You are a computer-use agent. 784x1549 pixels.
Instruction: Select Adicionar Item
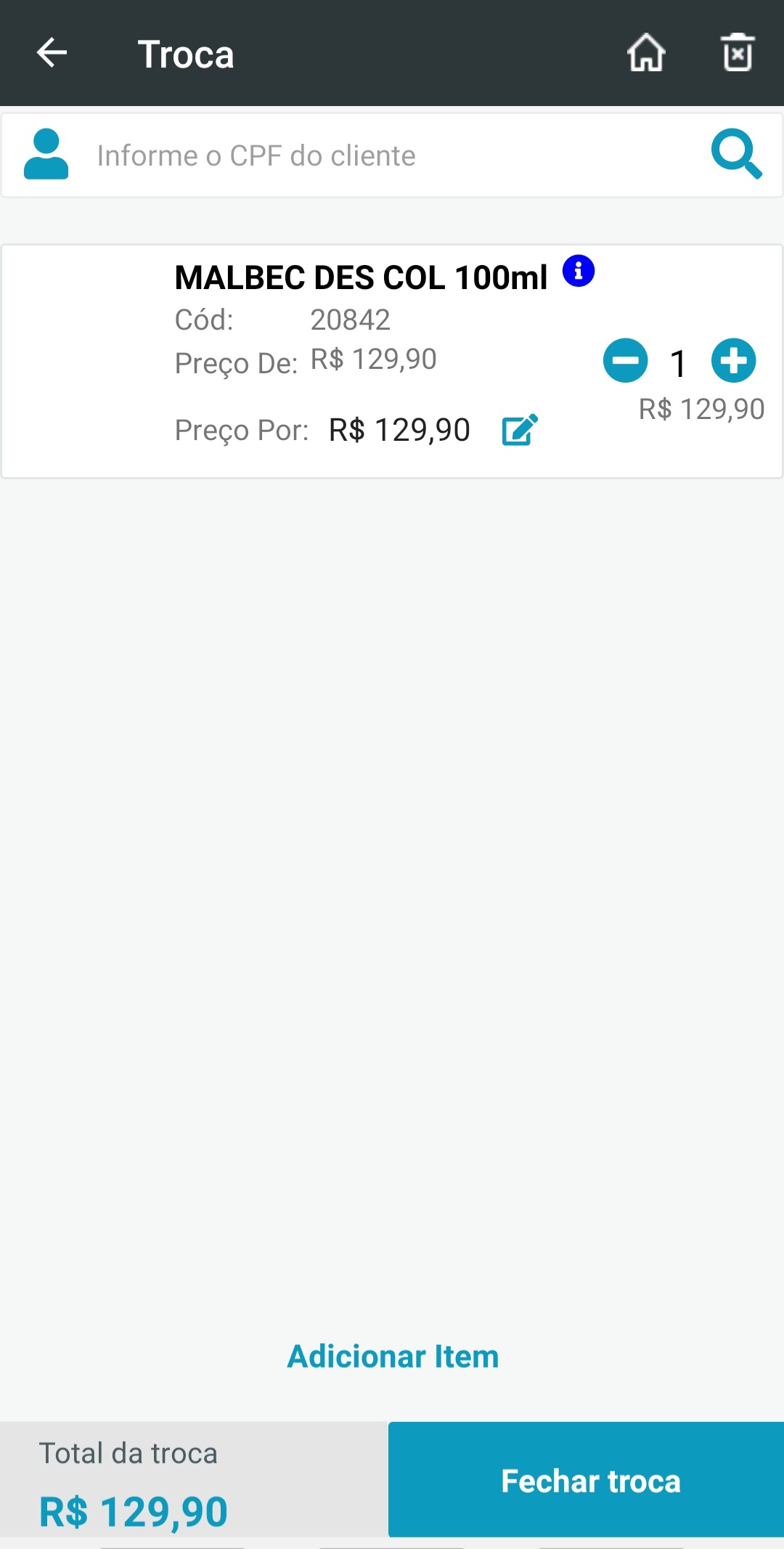tap(393, 1357)
